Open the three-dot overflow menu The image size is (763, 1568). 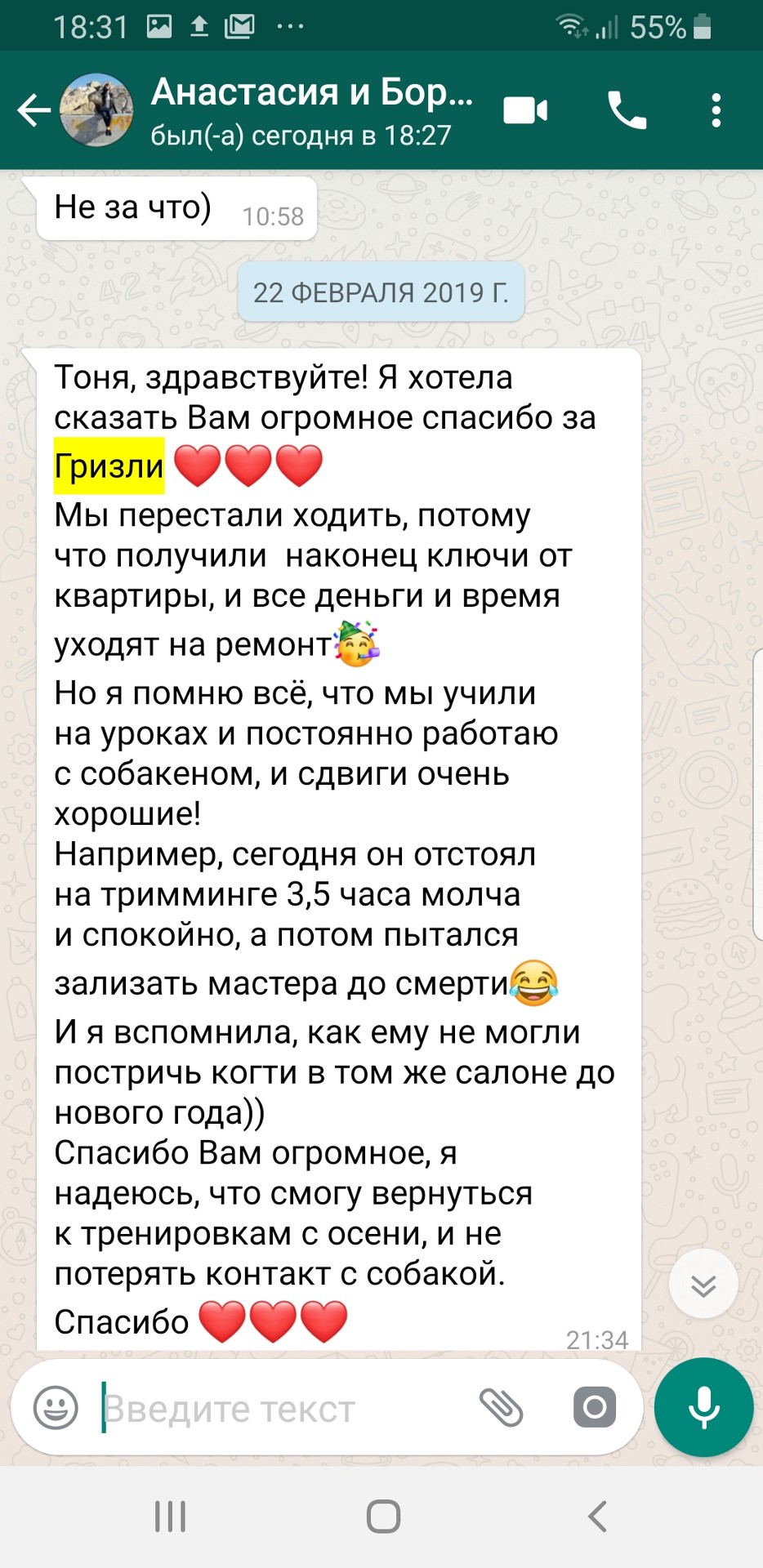(716, 110)
